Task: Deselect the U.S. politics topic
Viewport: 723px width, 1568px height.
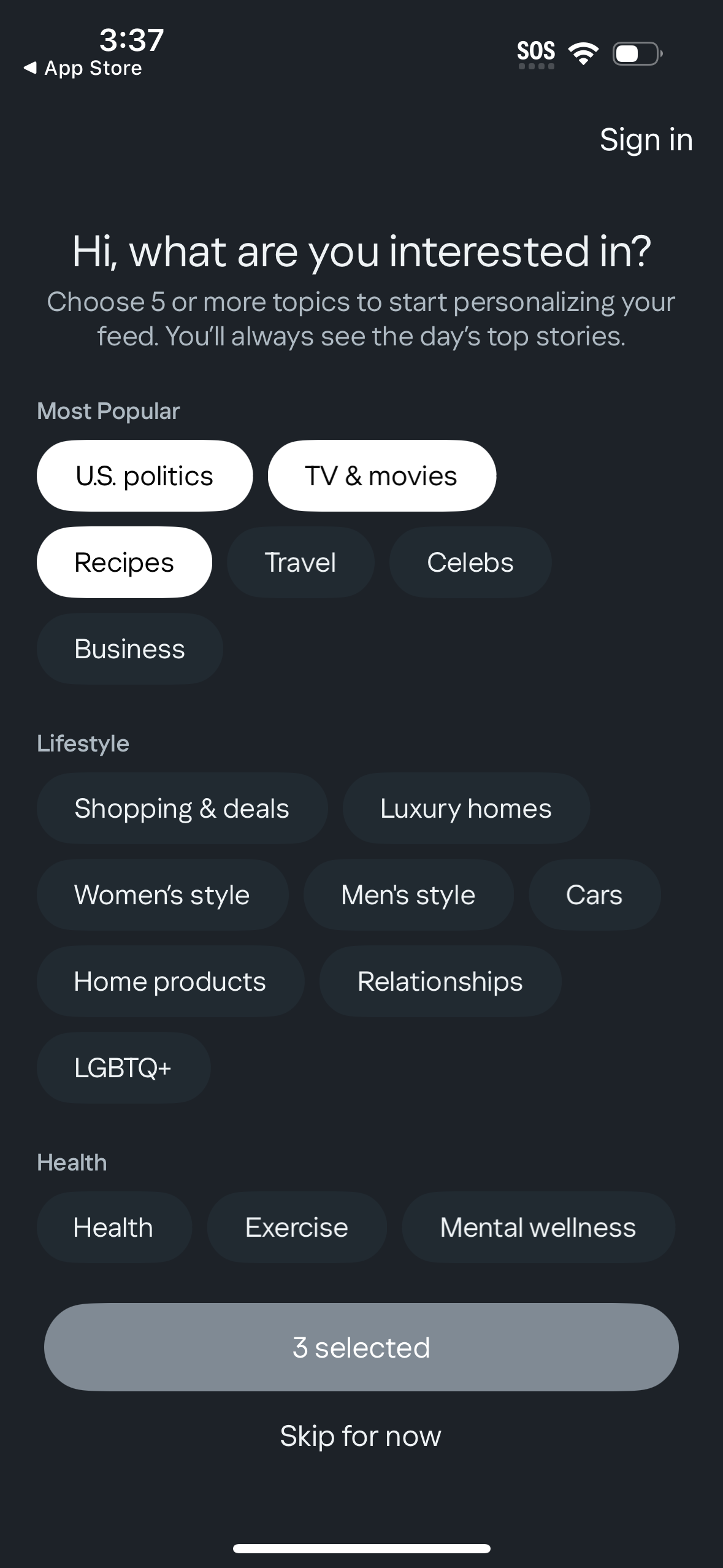Action: pos(145,475)
